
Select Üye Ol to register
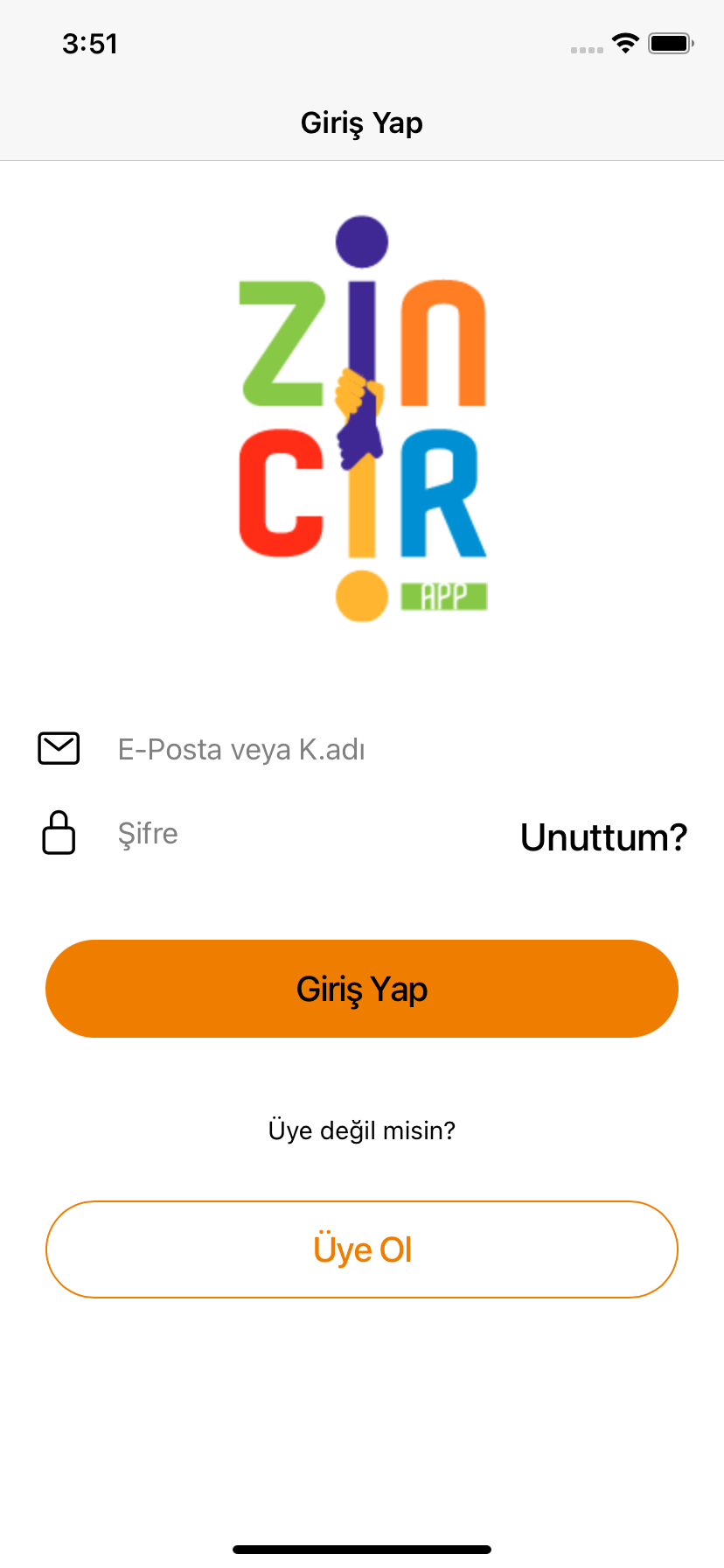coord(362,1249)
